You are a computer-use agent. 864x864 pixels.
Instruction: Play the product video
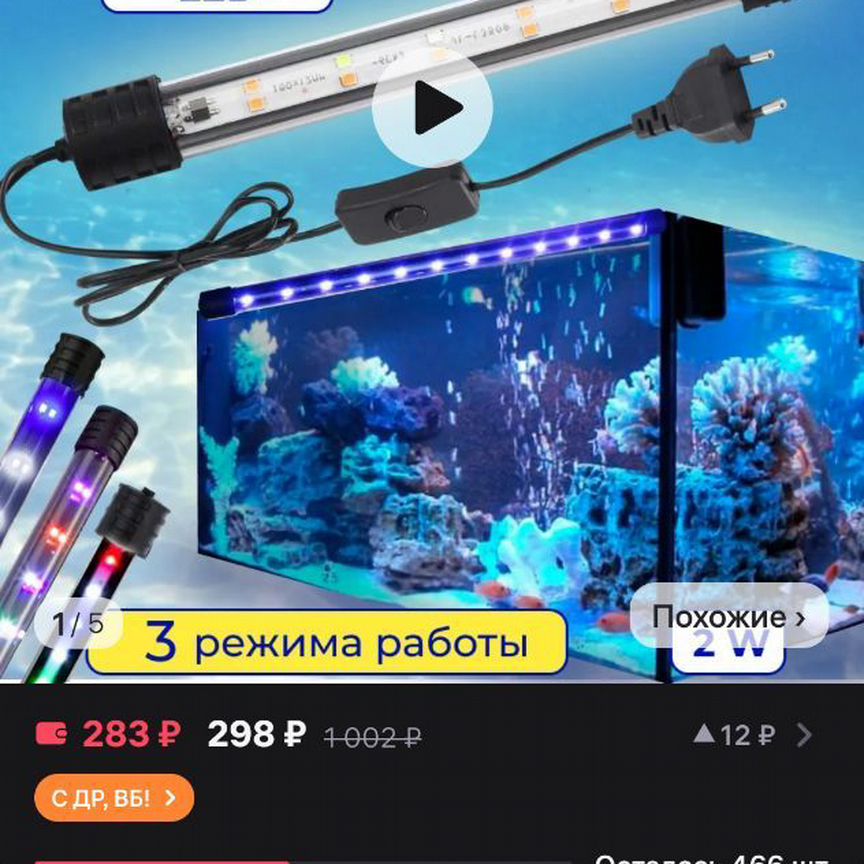[432, 108]
